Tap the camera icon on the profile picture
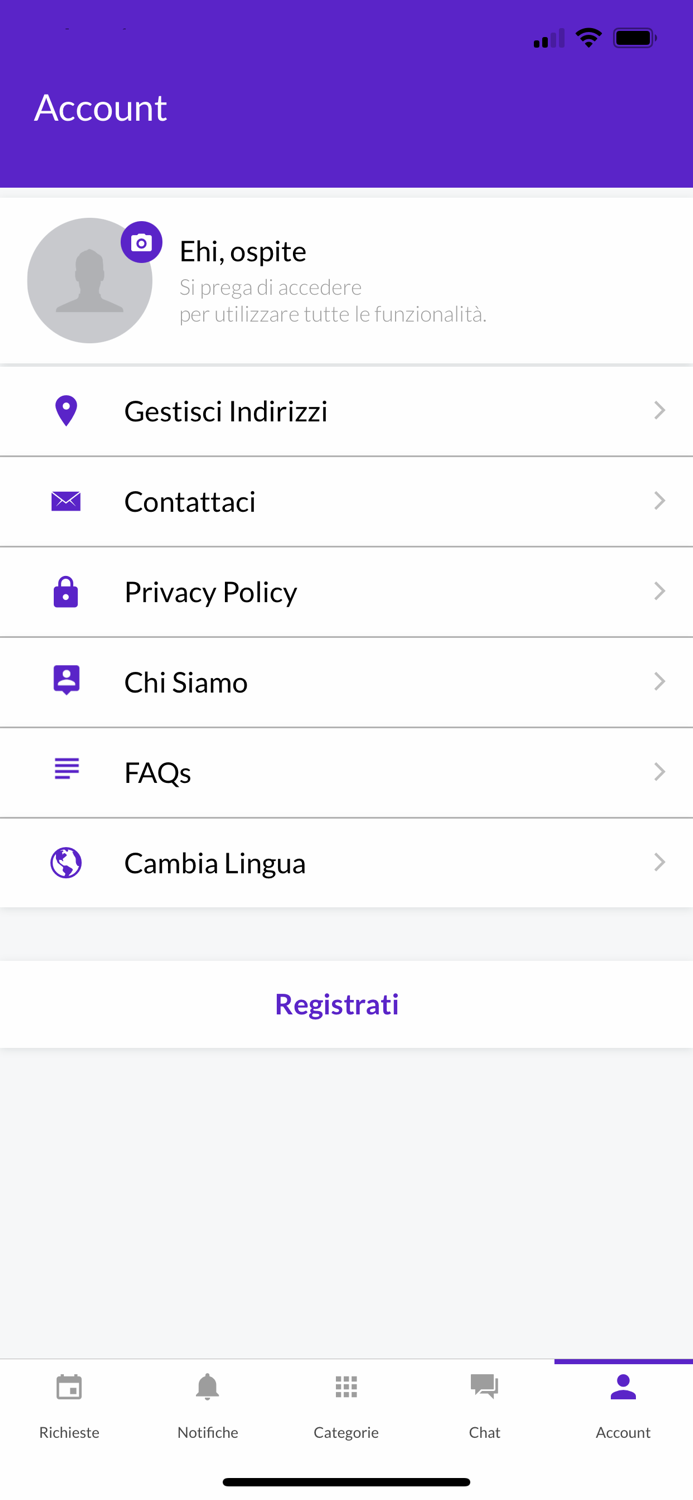Image resolution: width=693 pixels, height=1500 pixels. click(x=141, y=242)
